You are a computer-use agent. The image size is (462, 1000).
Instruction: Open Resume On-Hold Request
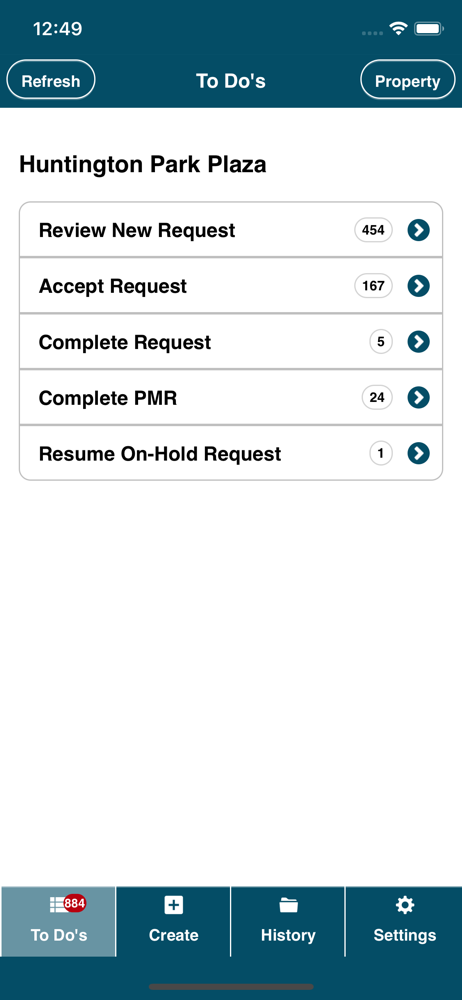pyautogui.click(x=231, y=453)
